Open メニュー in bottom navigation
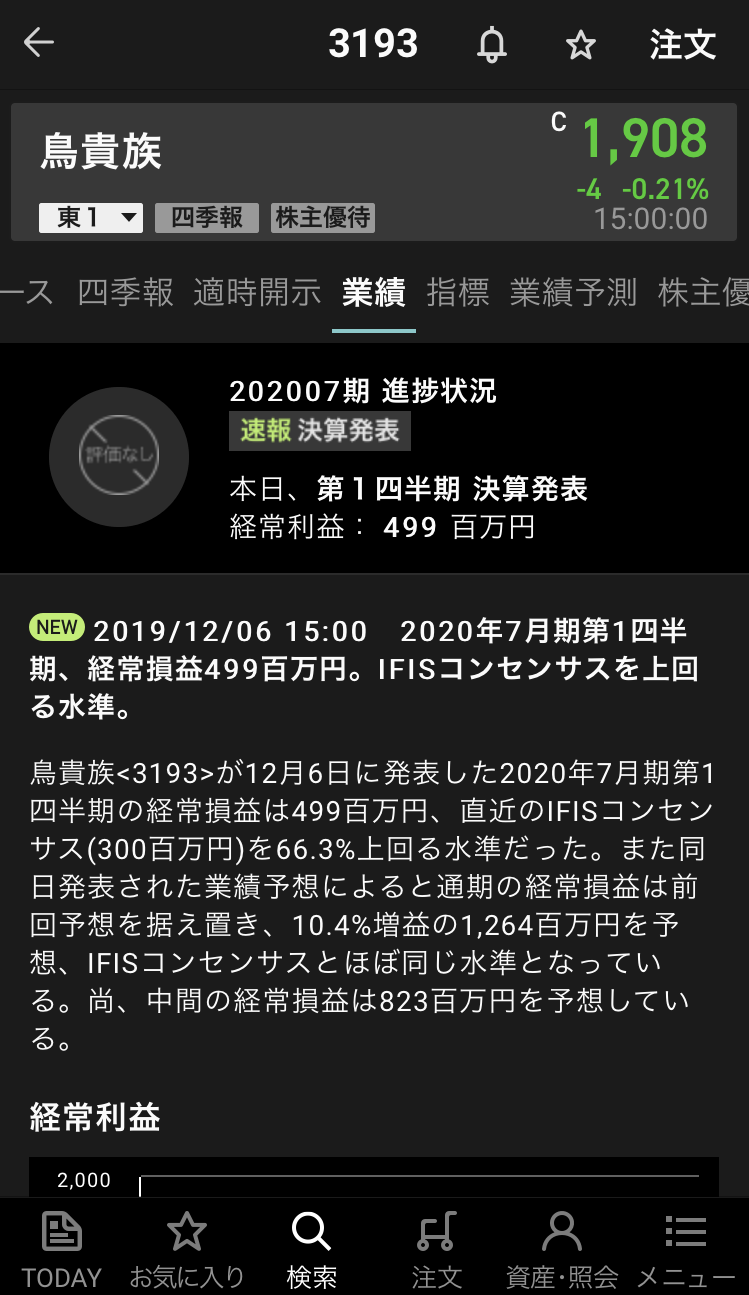 [686, 1249]
